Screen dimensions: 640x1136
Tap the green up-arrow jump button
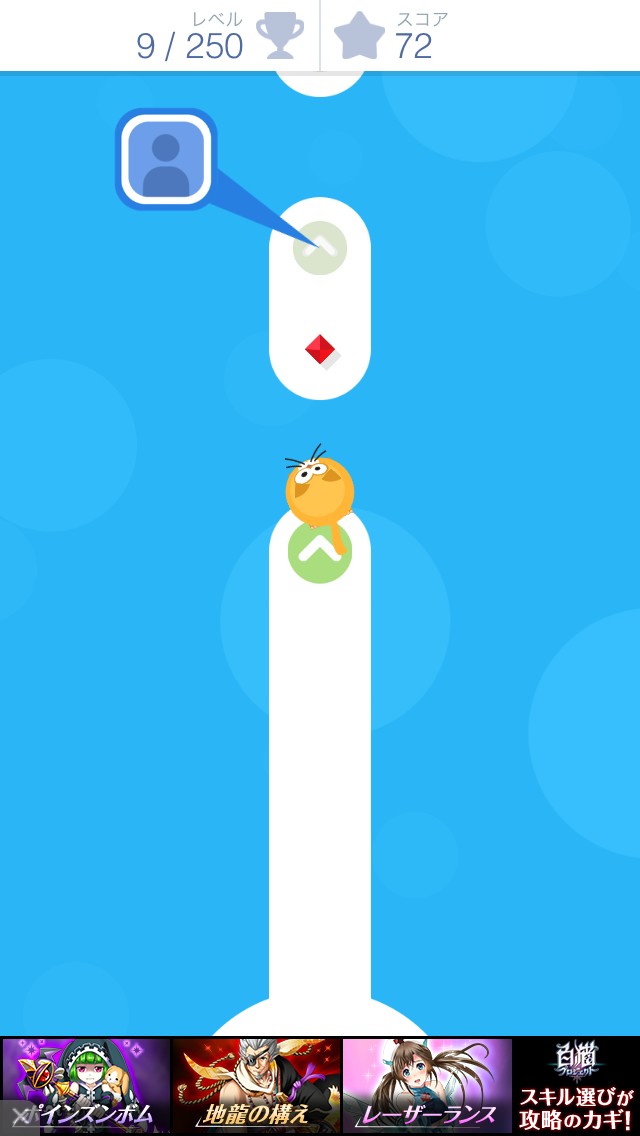(x=319, y=551)
